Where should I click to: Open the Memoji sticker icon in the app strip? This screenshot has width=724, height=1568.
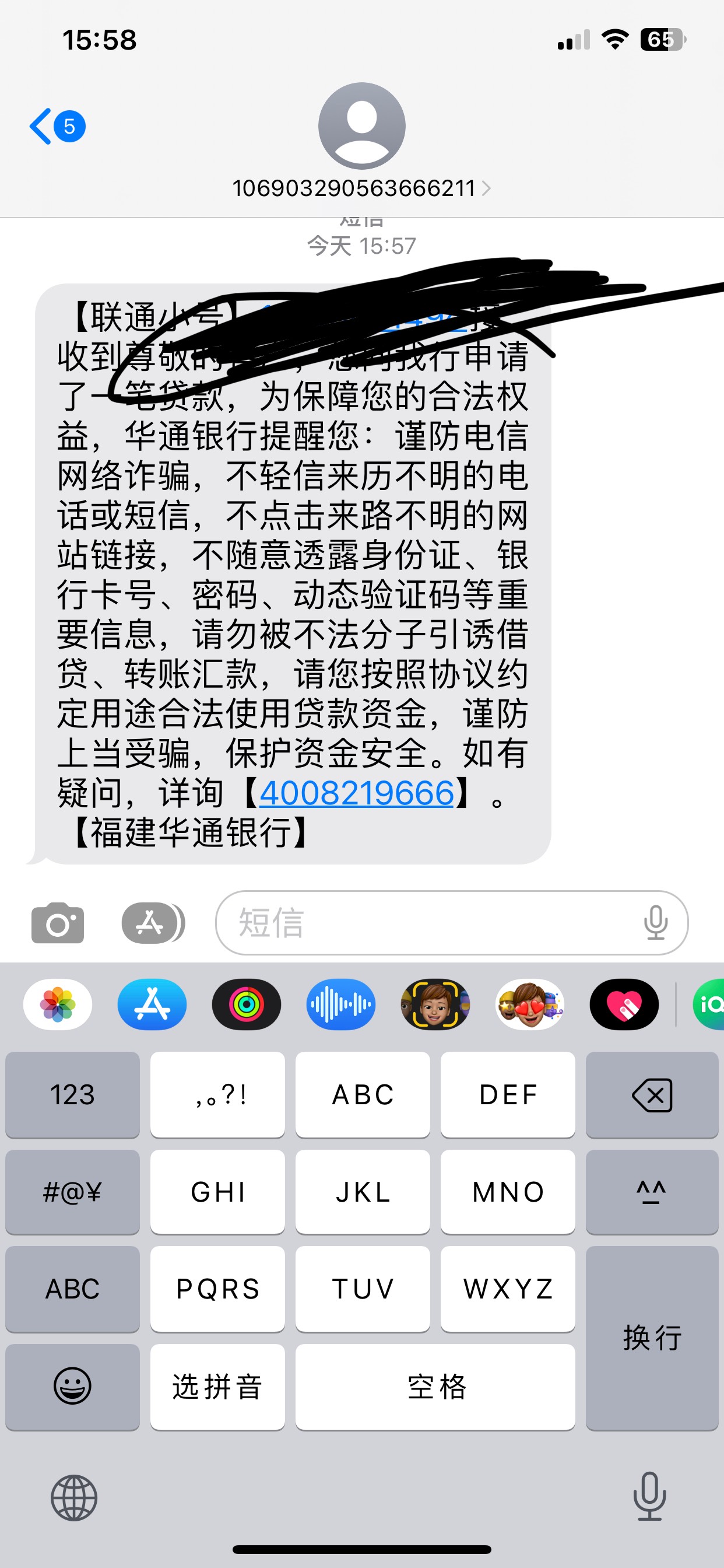(435, 1004)
